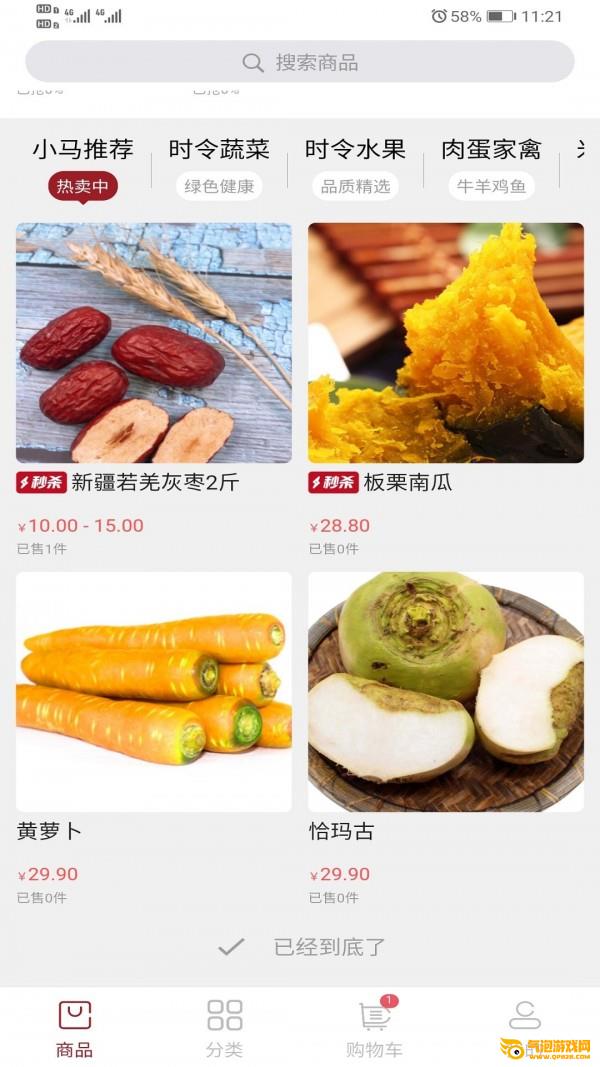Select the 小马推荐 category tab
The width and height of the screenshot is (600, 1067).
[x=83, y=150]
